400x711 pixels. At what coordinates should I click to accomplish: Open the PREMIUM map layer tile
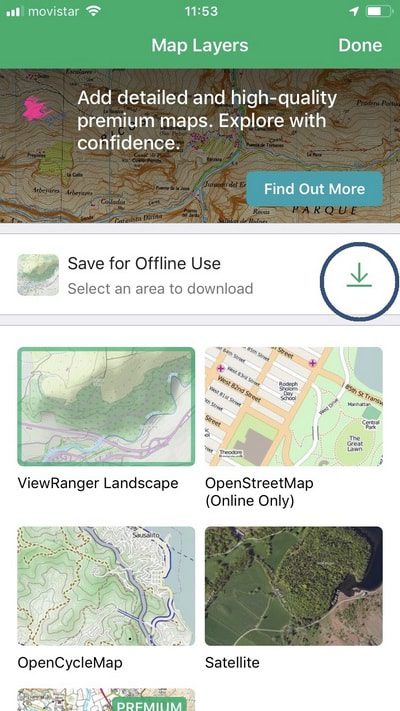point(106,700)
